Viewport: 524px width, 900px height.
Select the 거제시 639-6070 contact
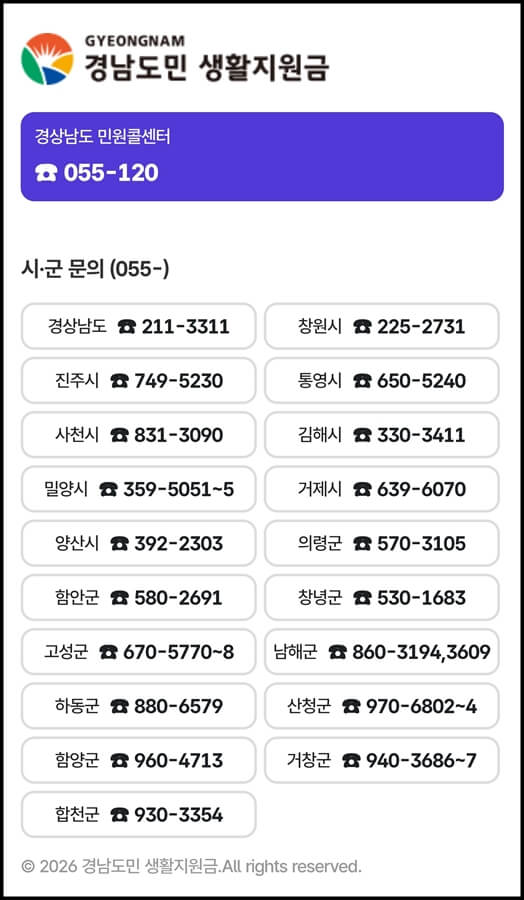point(382,489)
